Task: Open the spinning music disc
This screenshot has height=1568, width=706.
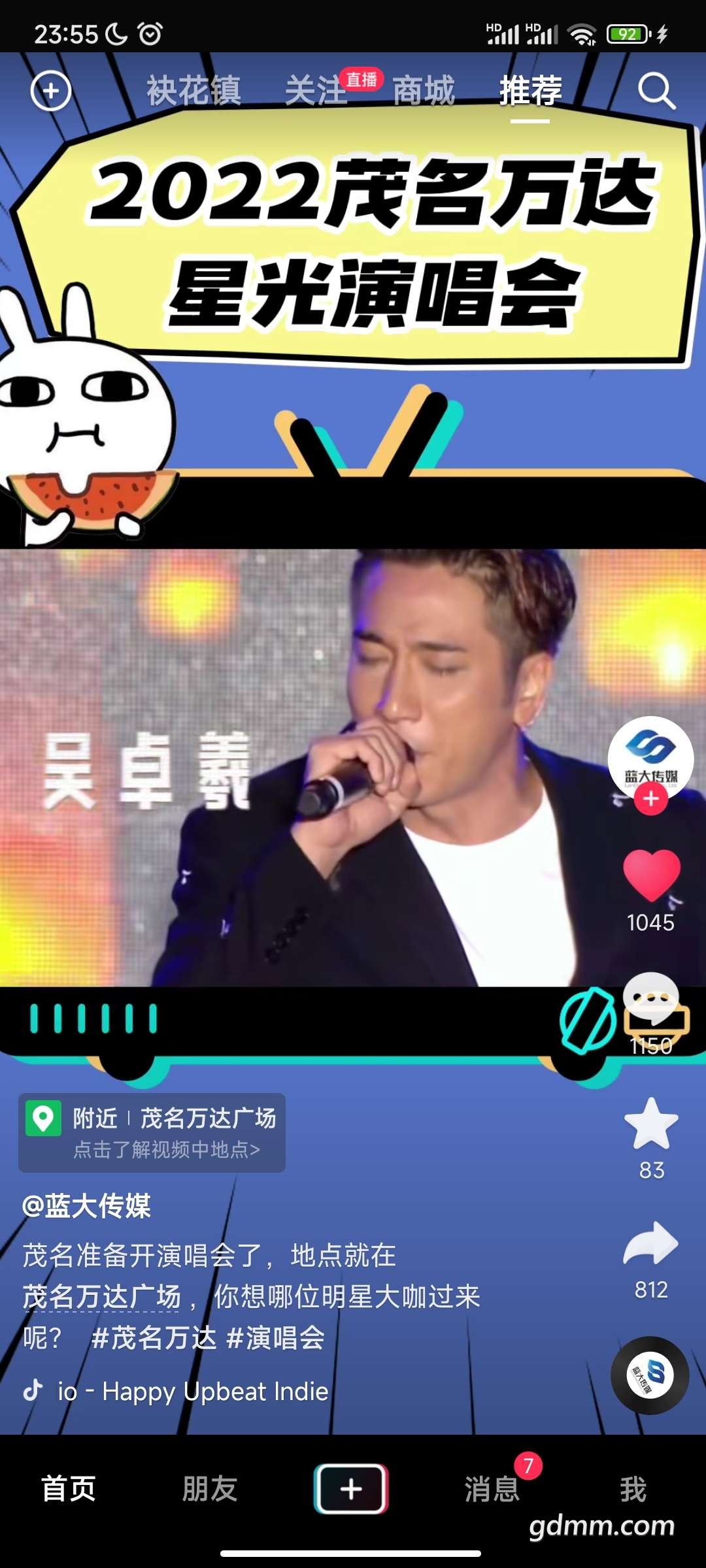Action: coord(650,1375)
